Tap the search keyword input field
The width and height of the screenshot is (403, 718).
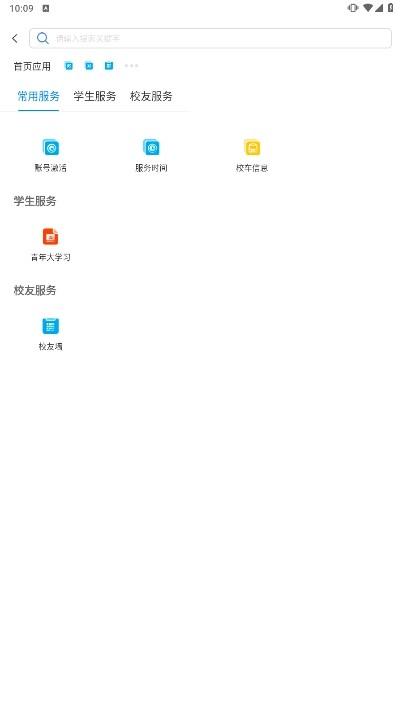(x=210, y=38)
